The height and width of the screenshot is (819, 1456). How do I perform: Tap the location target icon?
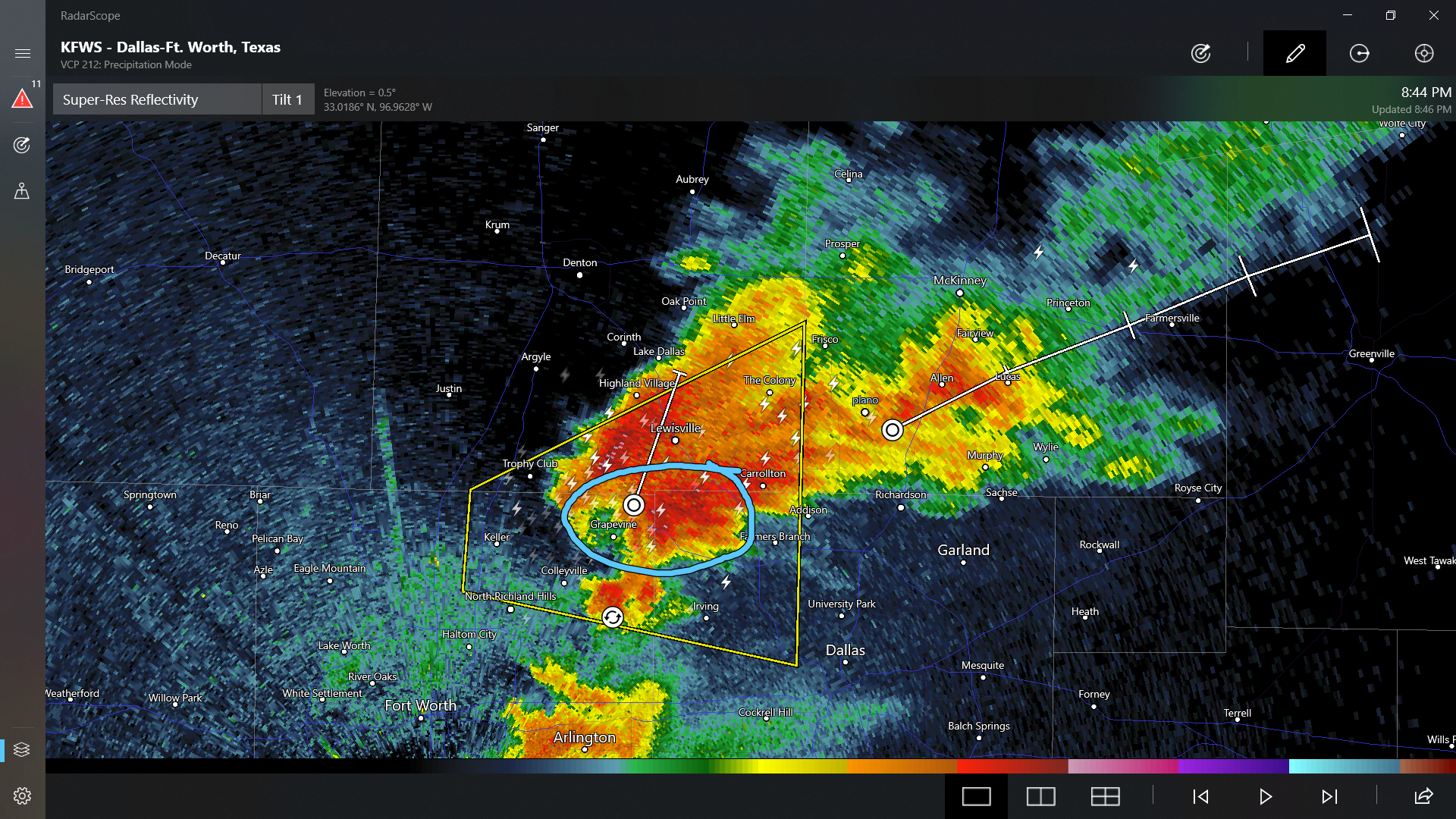[1423, 53]
